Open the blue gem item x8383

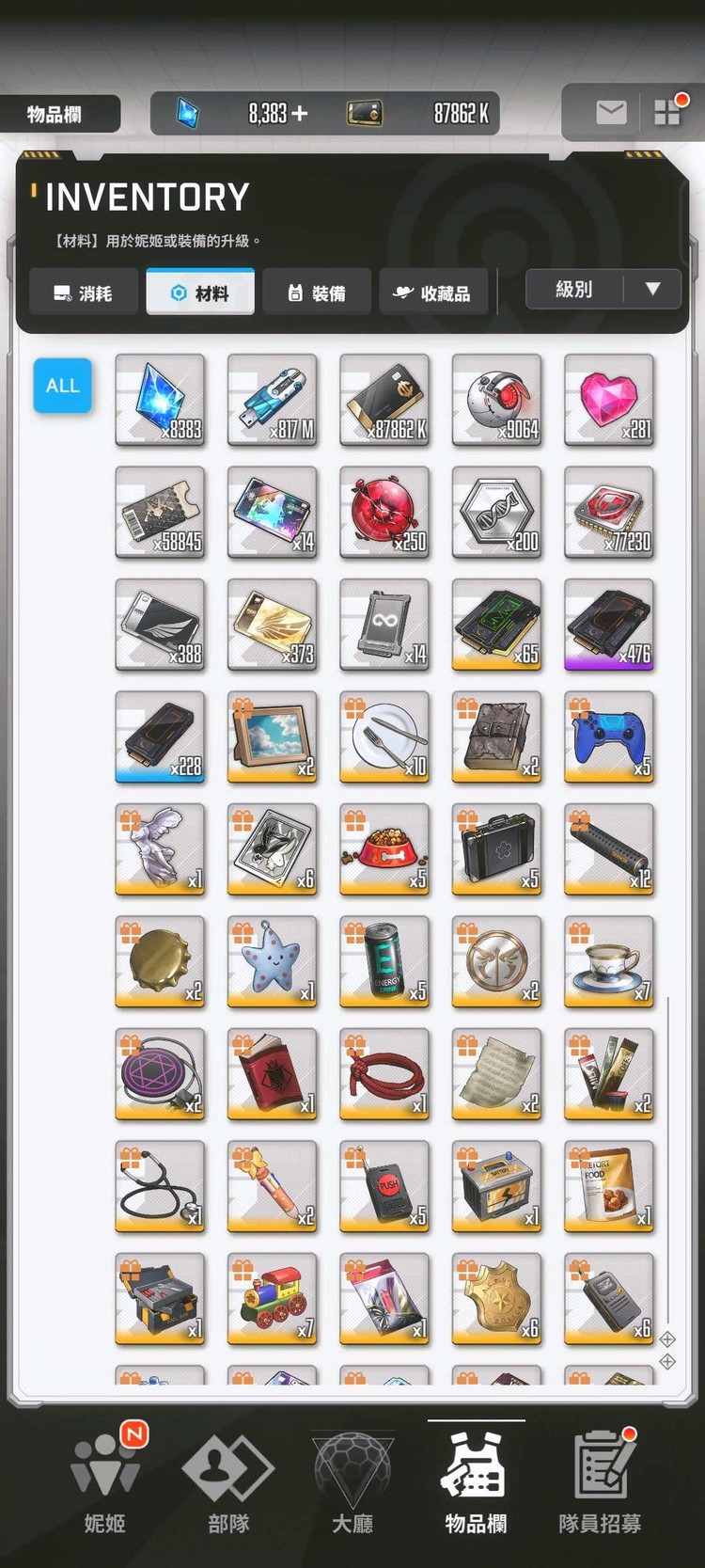tap(160, 400)
